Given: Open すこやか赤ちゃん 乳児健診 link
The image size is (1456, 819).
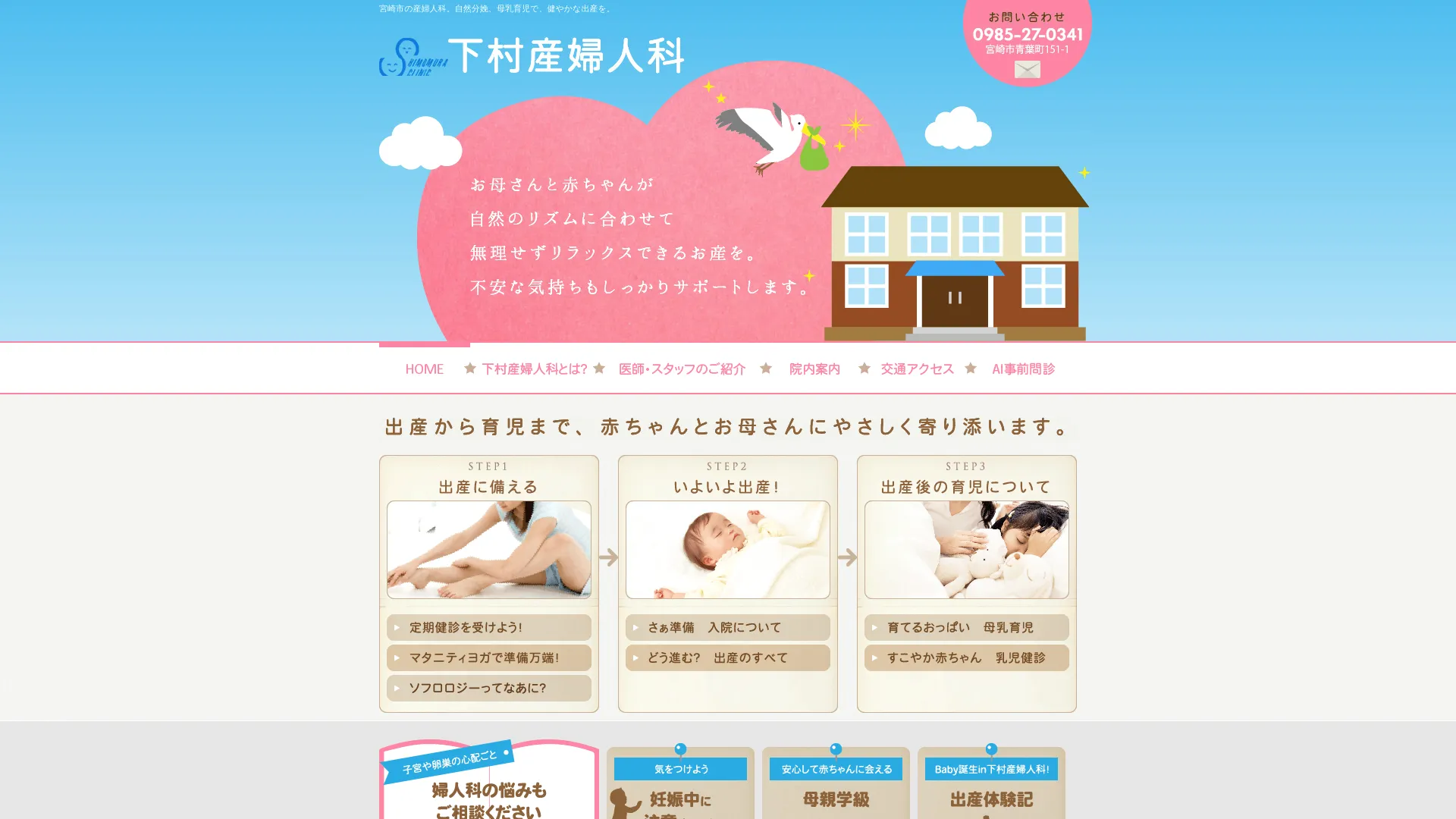Looking at the screenshot, I should (967, 658).
